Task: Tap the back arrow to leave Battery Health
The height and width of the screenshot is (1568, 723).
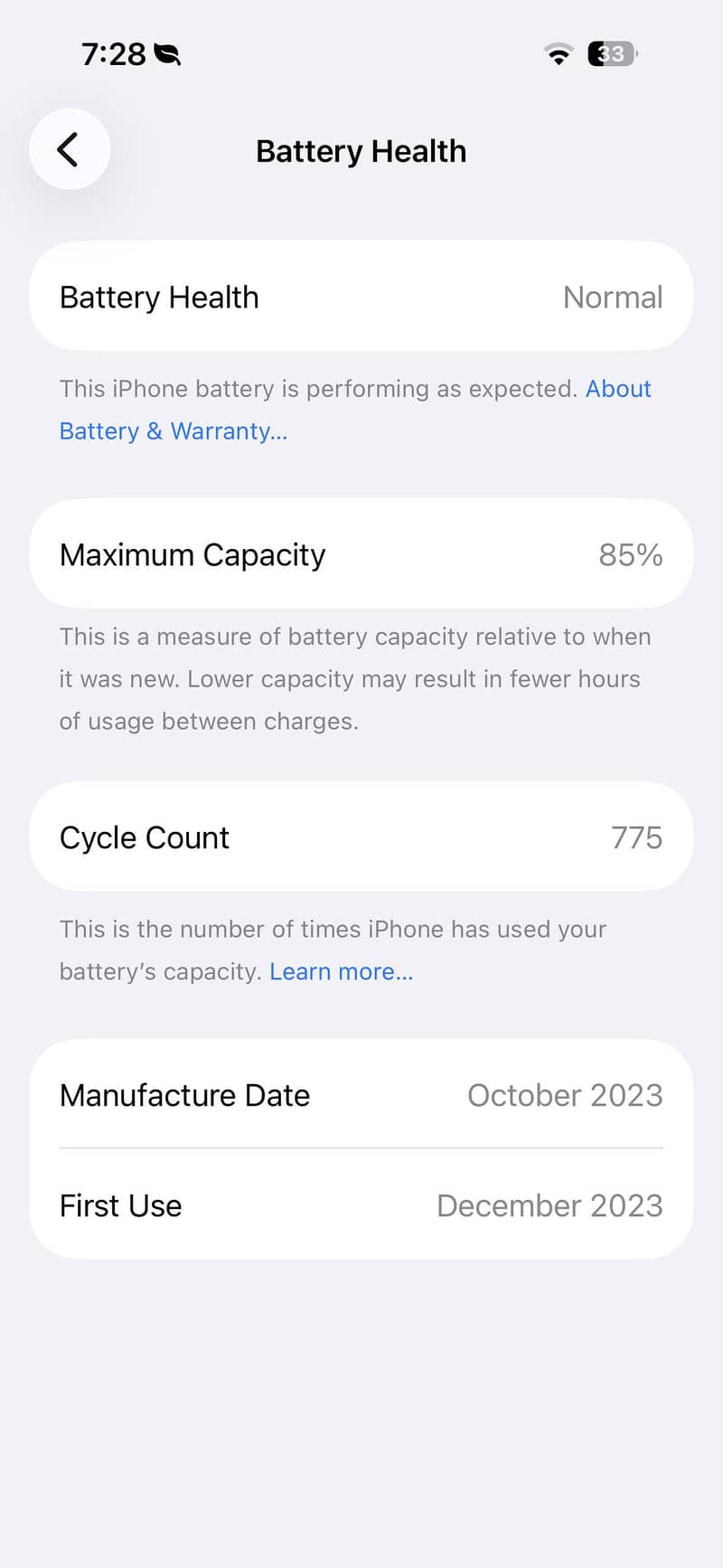Action: (x=70, y=149)
